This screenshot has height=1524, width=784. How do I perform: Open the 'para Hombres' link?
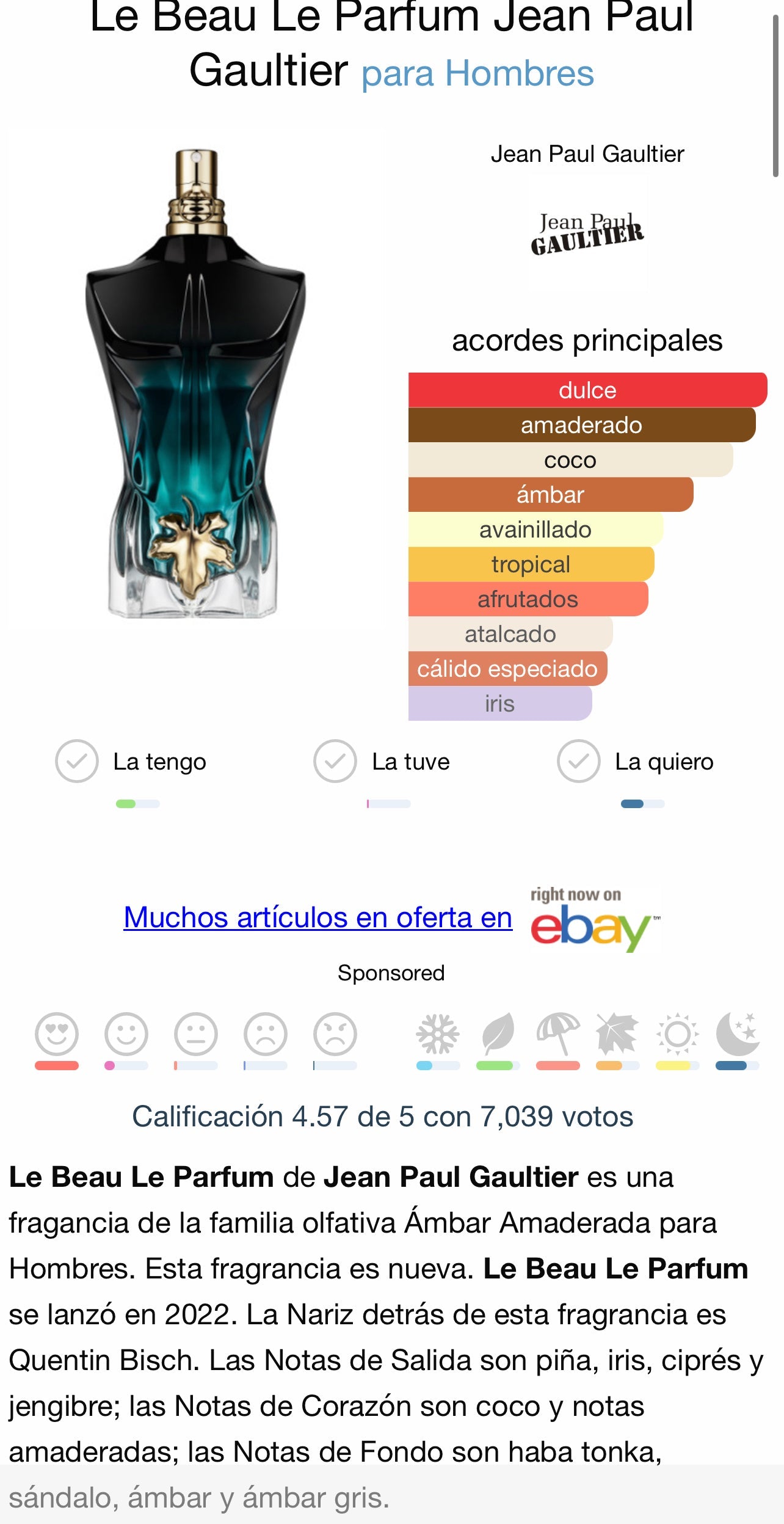[x=477, y=73]
